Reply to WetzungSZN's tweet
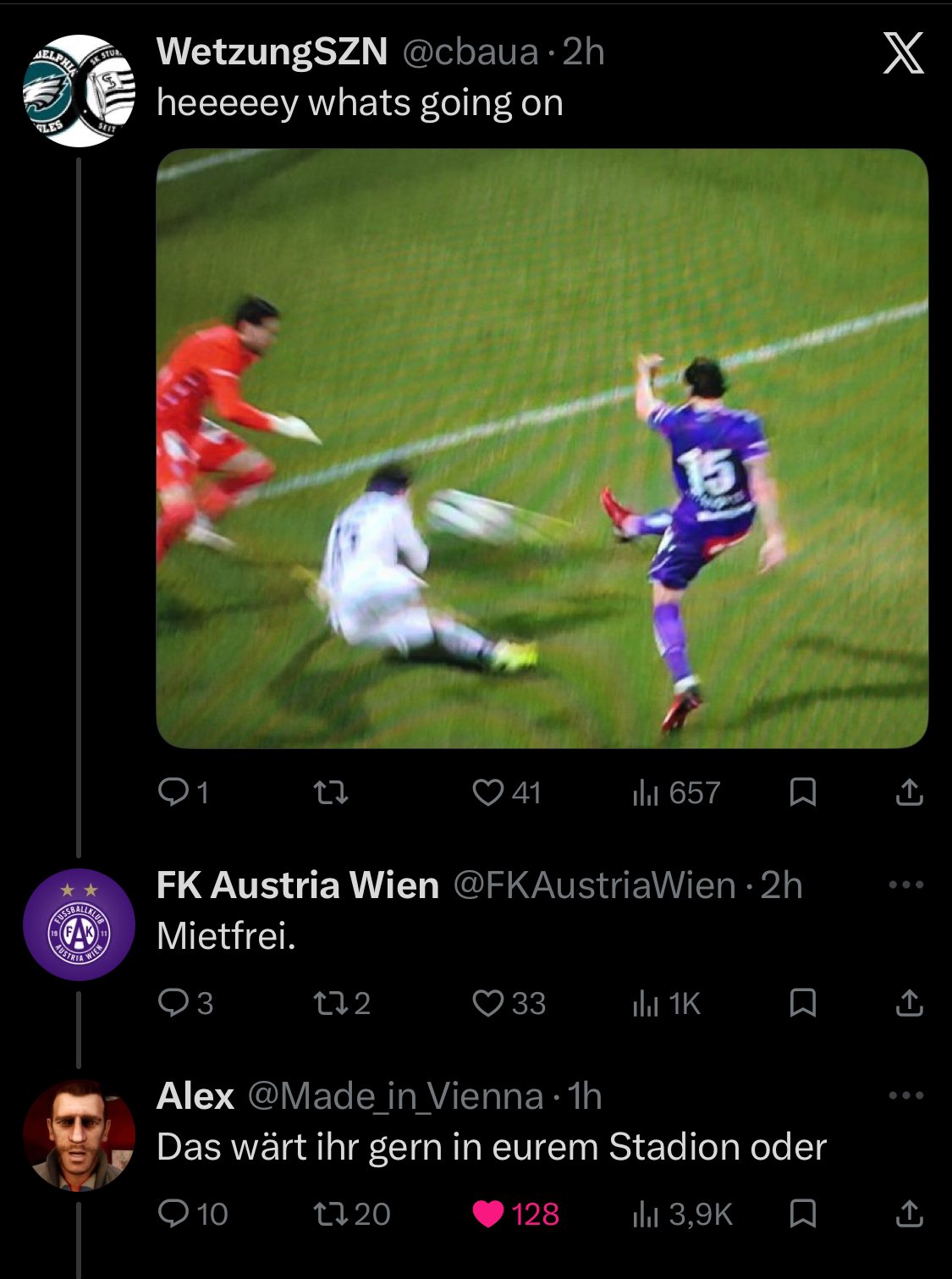 pyautogui.click(x=173, y=793)
